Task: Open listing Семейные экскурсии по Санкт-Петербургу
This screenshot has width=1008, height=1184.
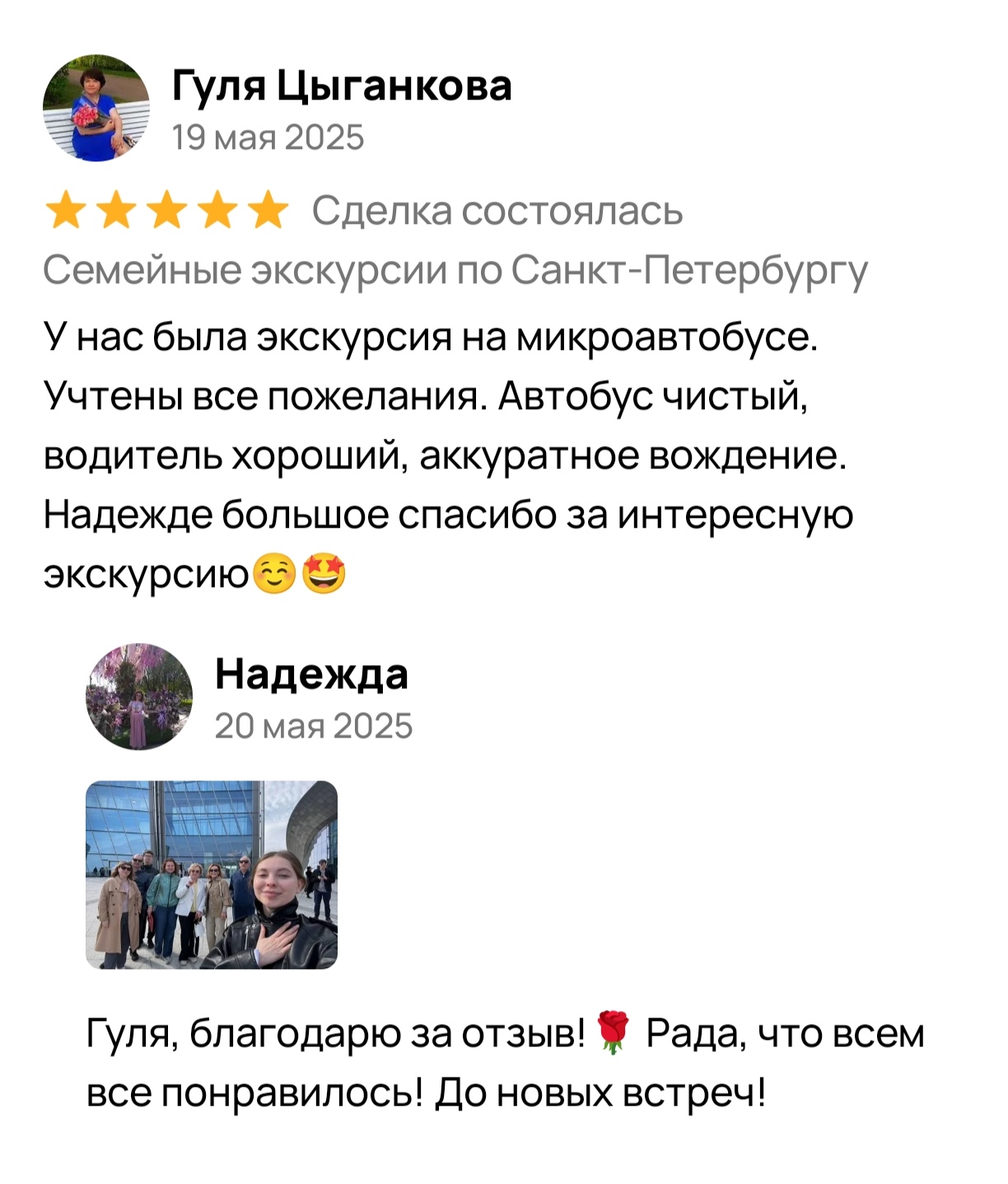Action: [455, 270]
